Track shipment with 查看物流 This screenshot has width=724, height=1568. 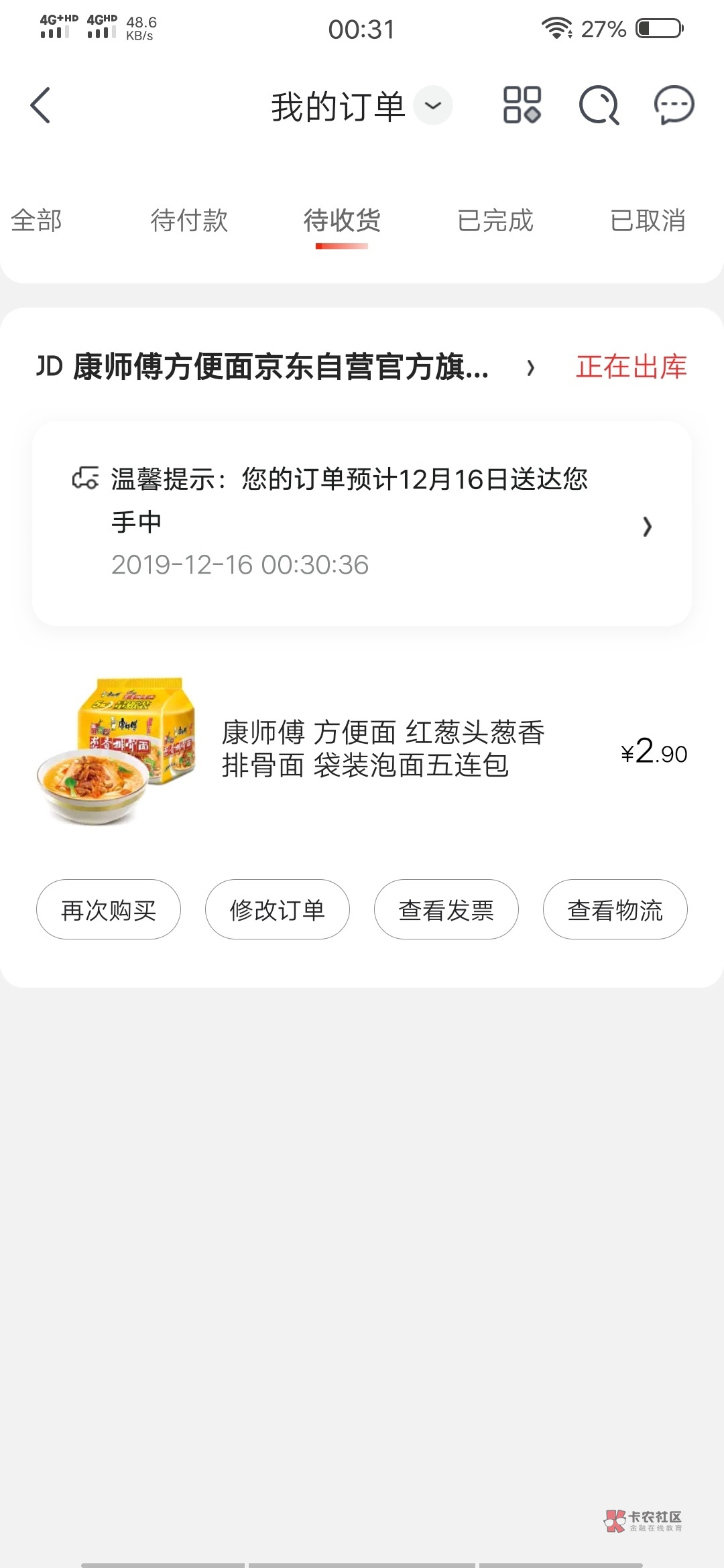click(615, 909)
